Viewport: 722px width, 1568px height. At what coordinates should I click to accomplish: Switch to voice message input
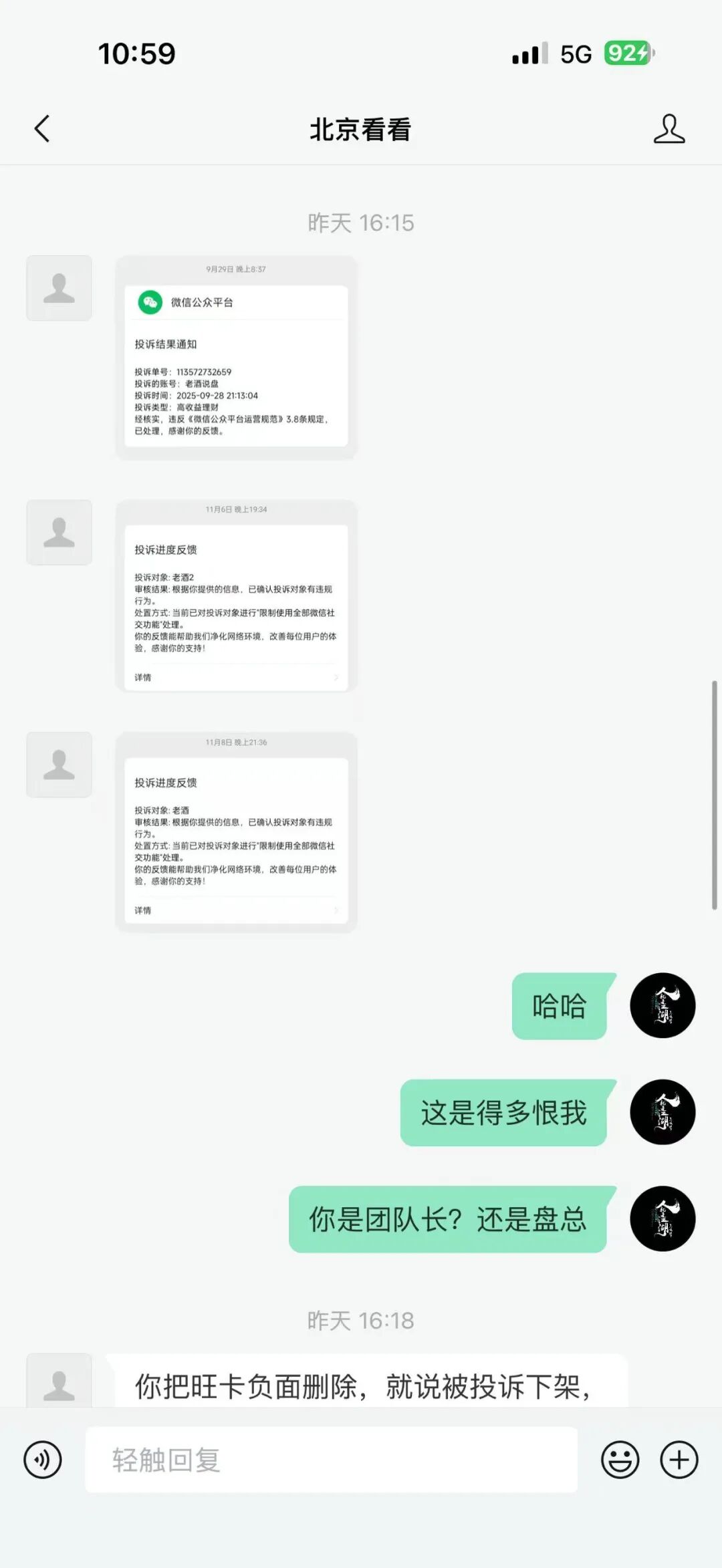click(x=43, y=1460)
